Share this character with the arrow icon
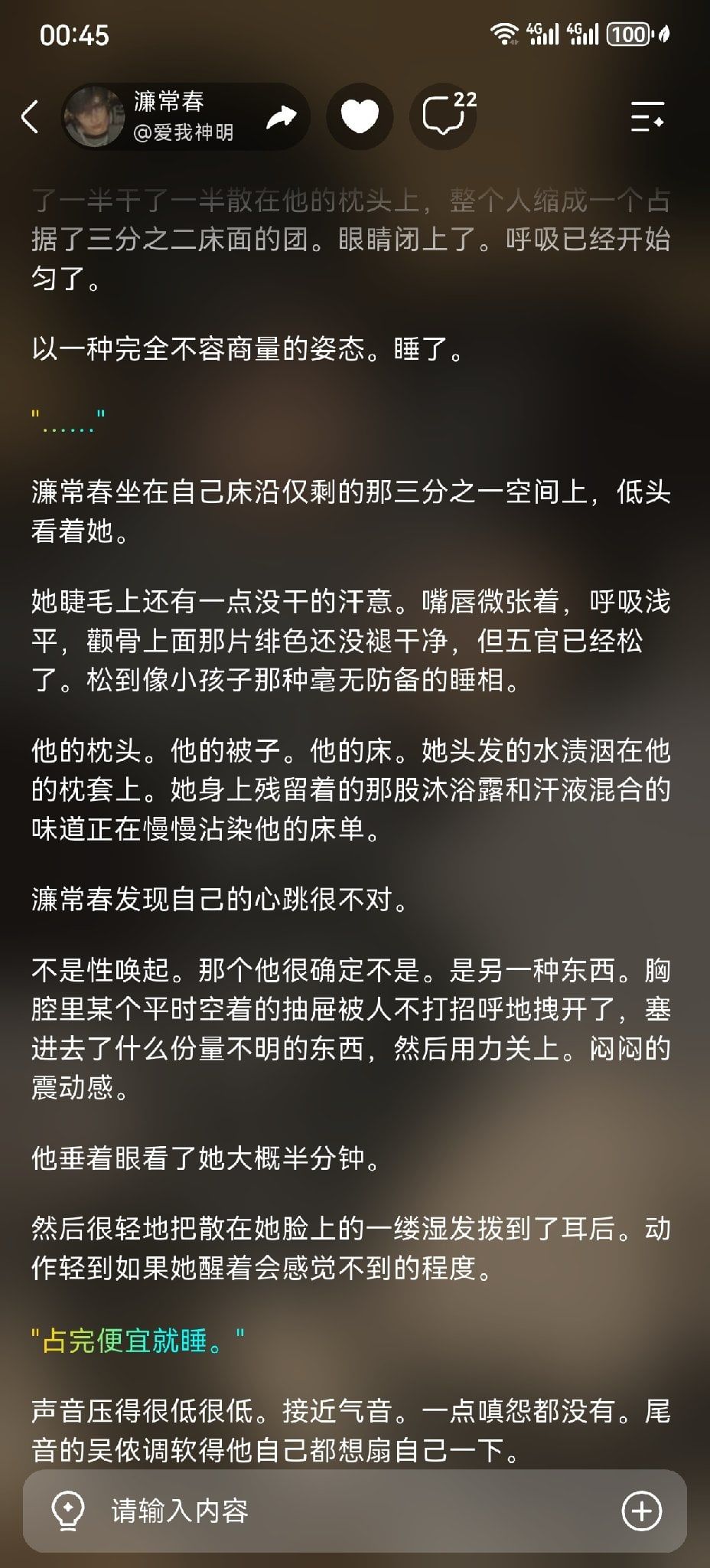 [x=281, y=116]
